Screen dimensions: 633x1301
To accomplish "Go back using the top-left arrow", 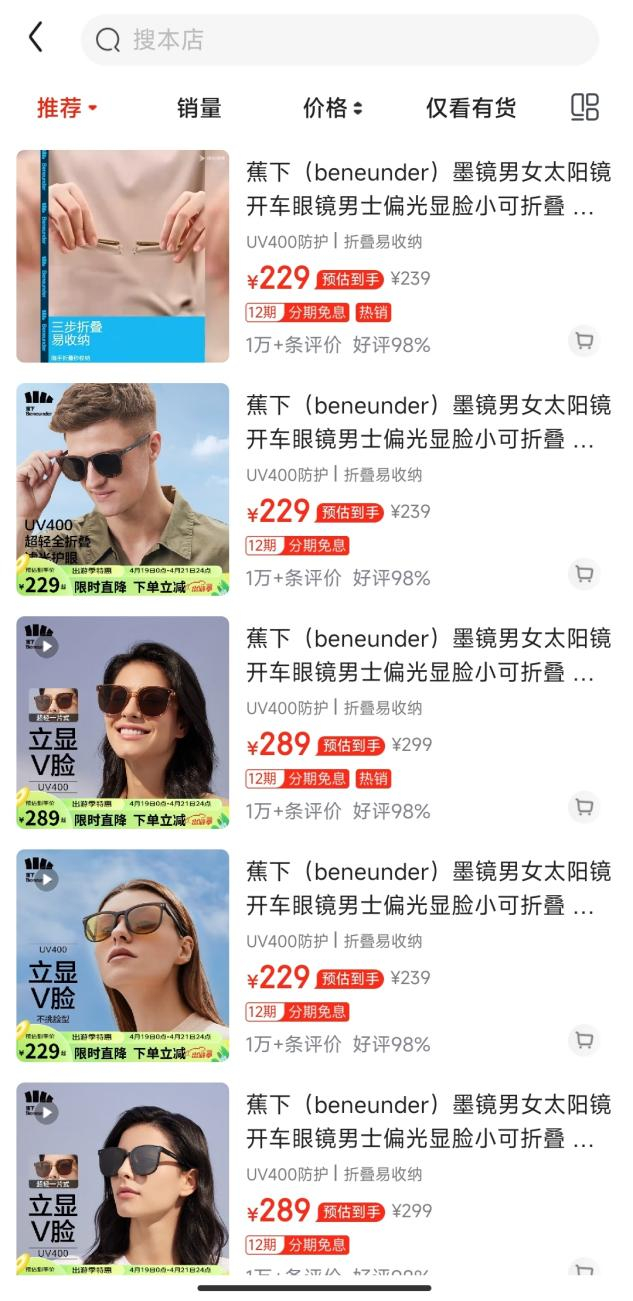I will (36, 39).
